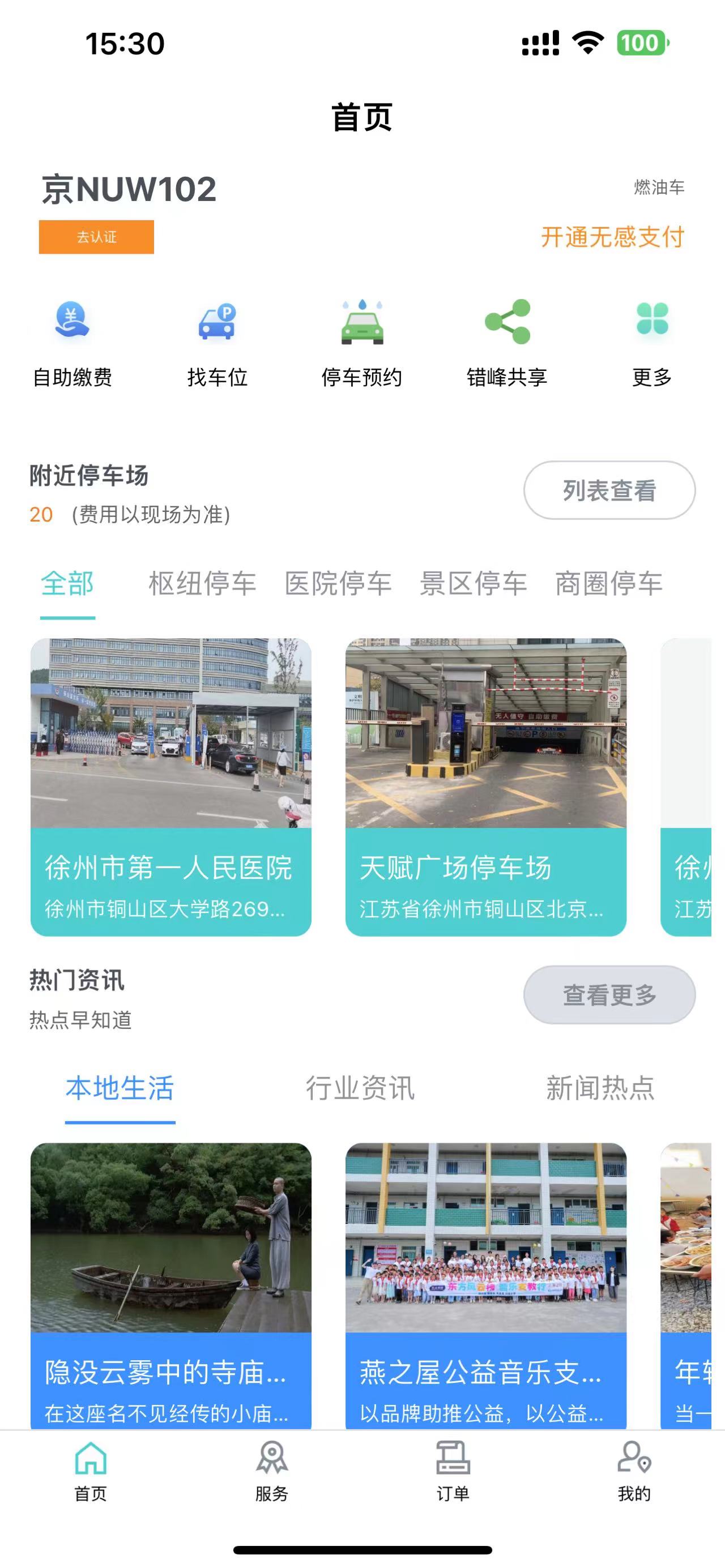This screenshot has height=1568, width=725.
Task: Open the 徐州市第一人民医院 parking card
Action: pos(171,787)
